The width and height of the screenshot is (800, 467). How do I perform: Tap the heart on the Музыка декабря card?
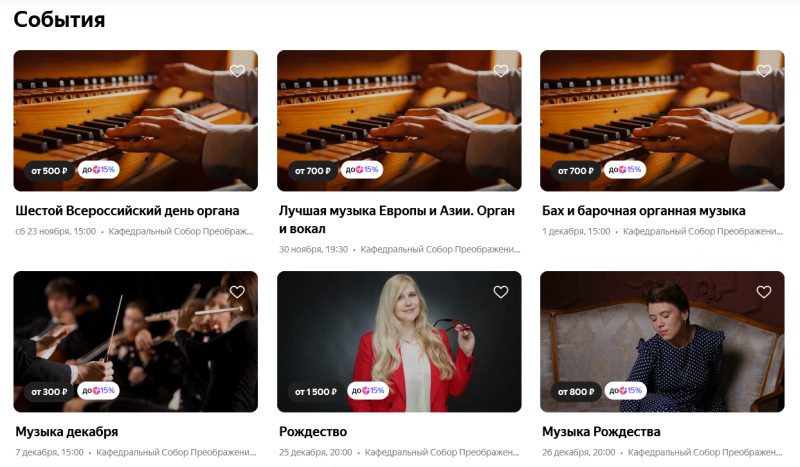click(x=237, y=292)
